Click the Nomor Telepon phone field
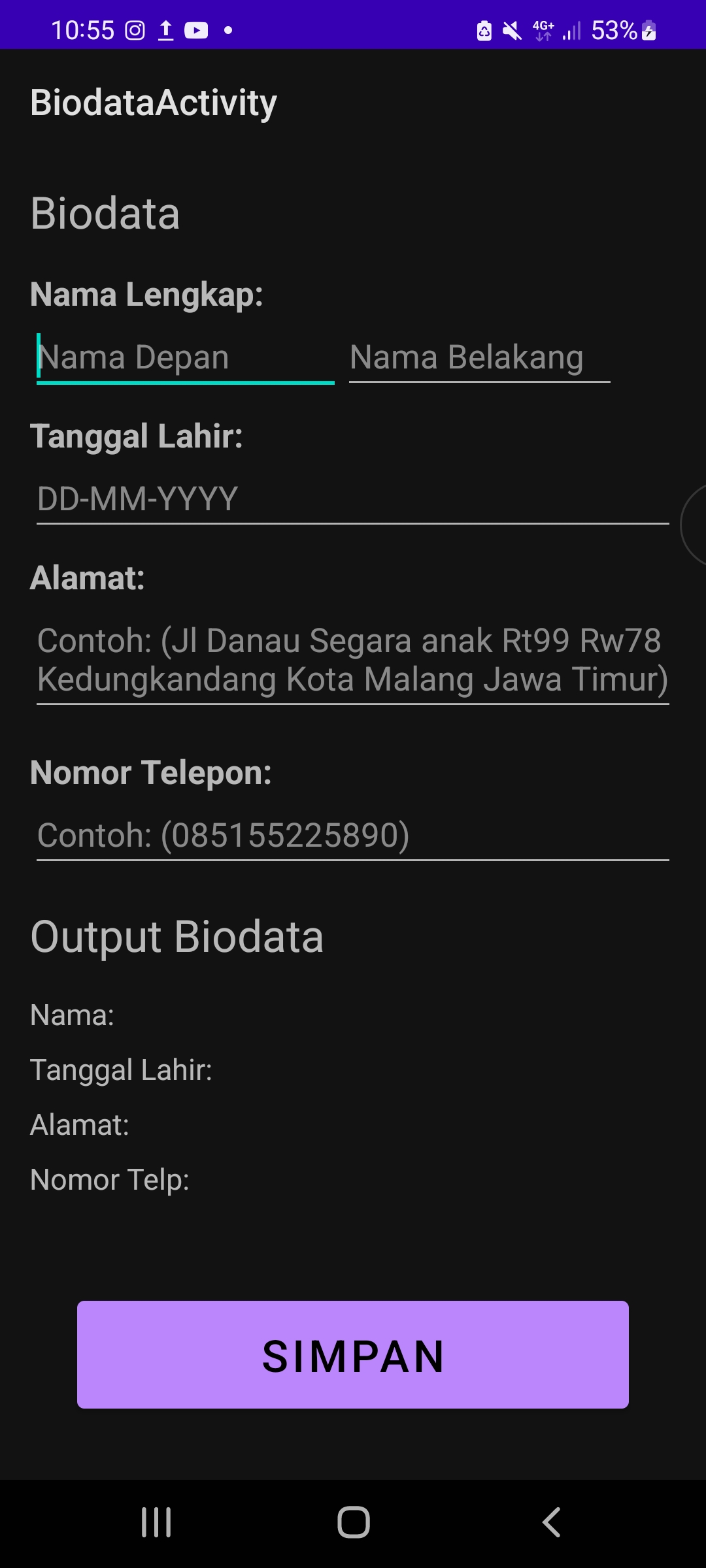 (x=353, y=836)
